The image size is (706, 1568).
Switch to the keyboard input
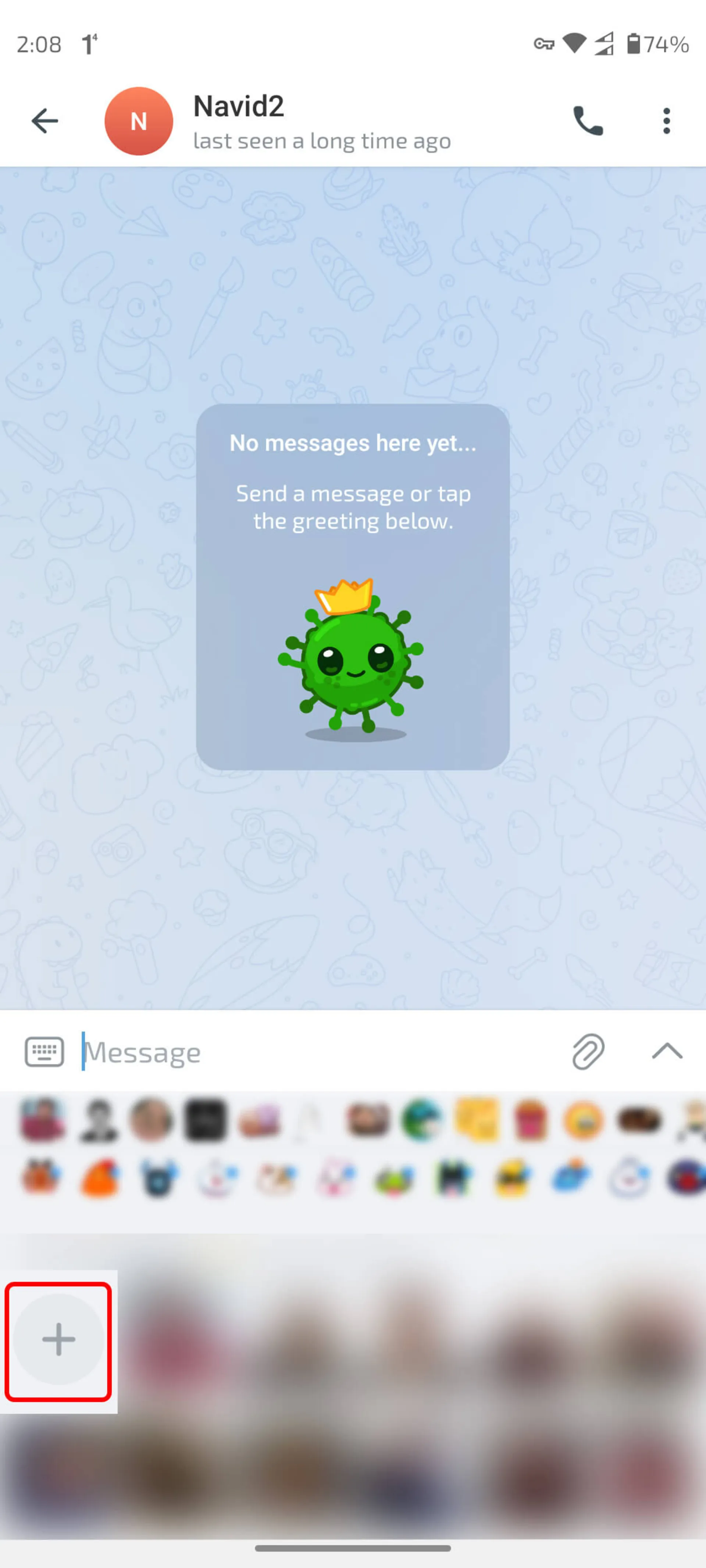(44, 1052)
